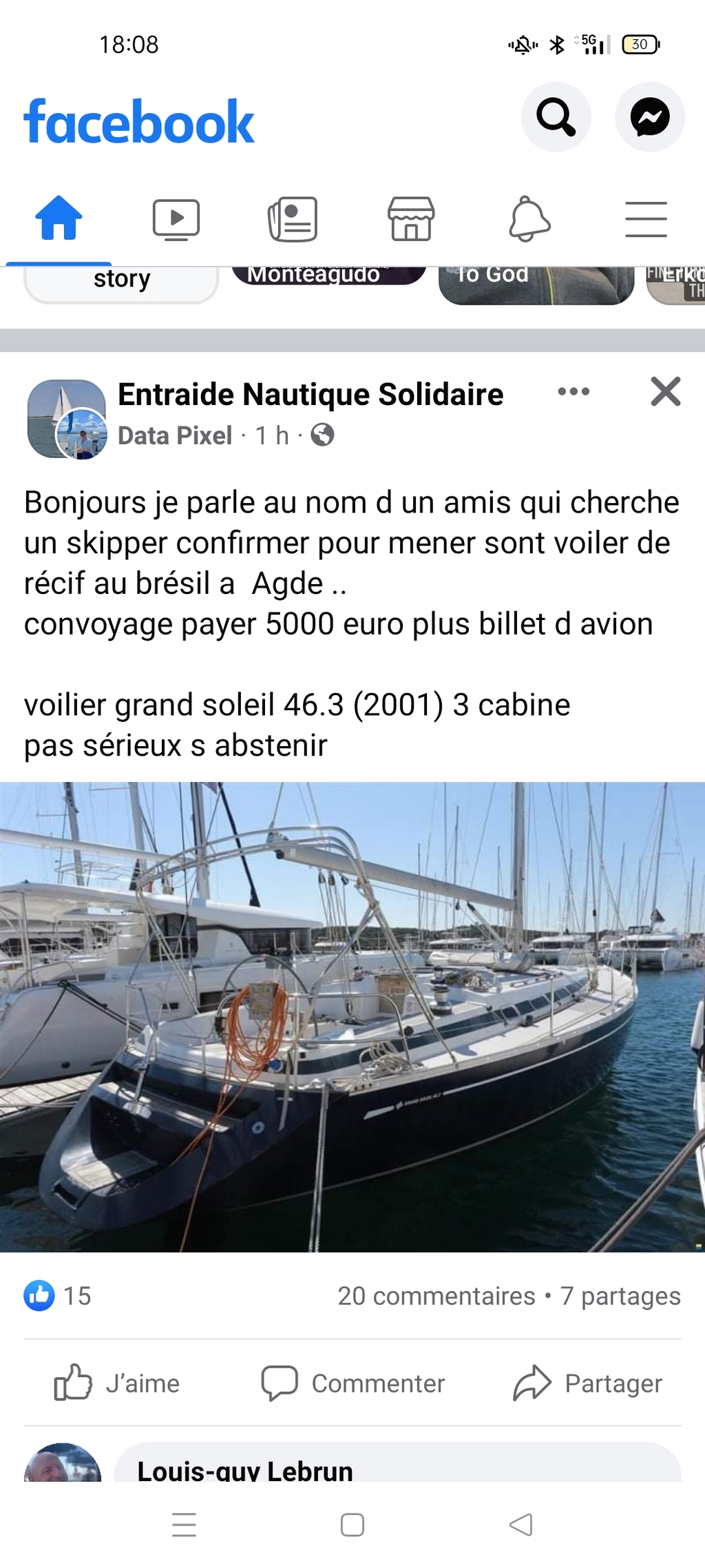The height and width of the screenshot is (1568, 705).
Task: Switch to the Video tab
Action: (x=176, y=219)
